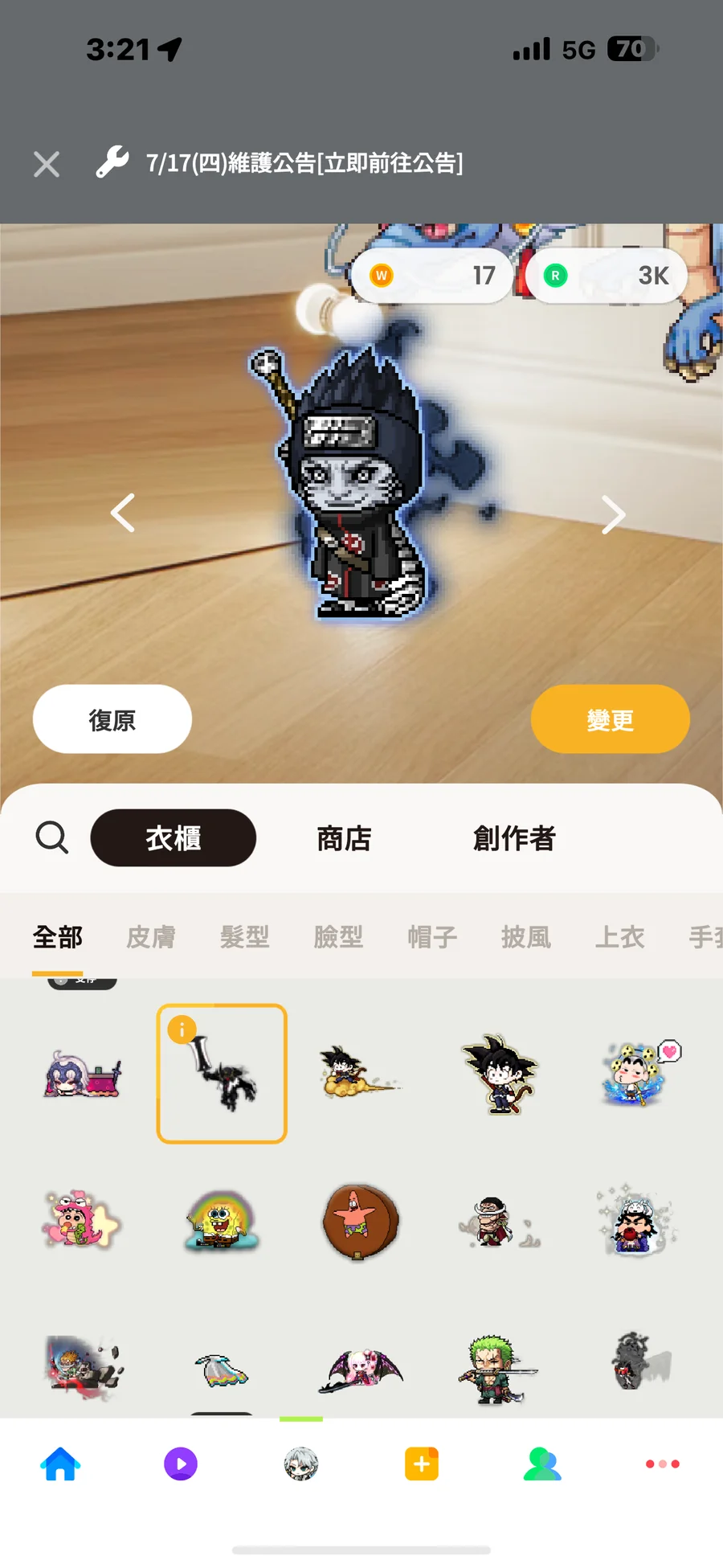Image resolution: width=723 pixels, height=1568 pixels.
Task: Filter by 披風 cape category
Action: click(526, 937)
